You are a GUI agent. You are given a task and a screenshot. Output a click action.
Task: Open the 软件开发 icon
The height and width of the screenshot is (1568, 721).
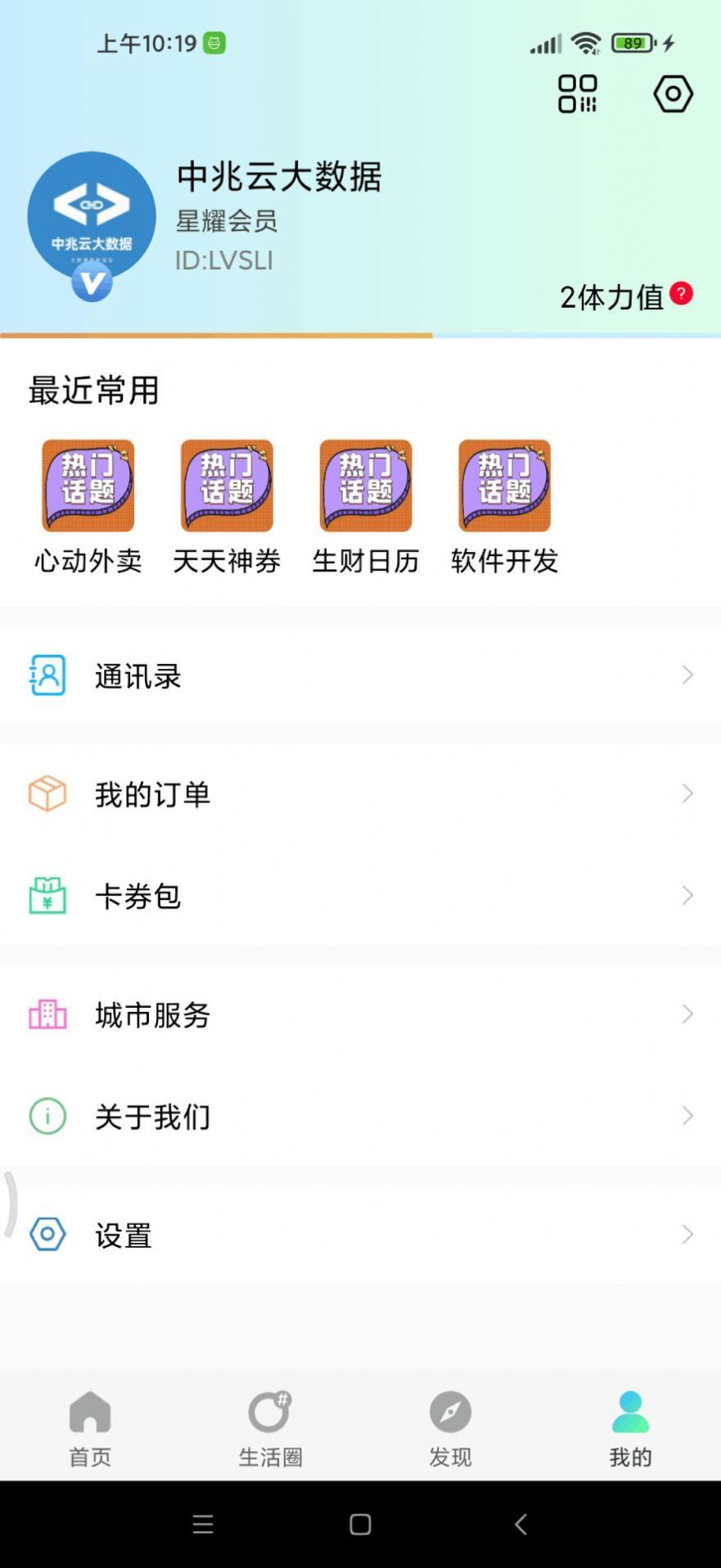tap(504, 485)
